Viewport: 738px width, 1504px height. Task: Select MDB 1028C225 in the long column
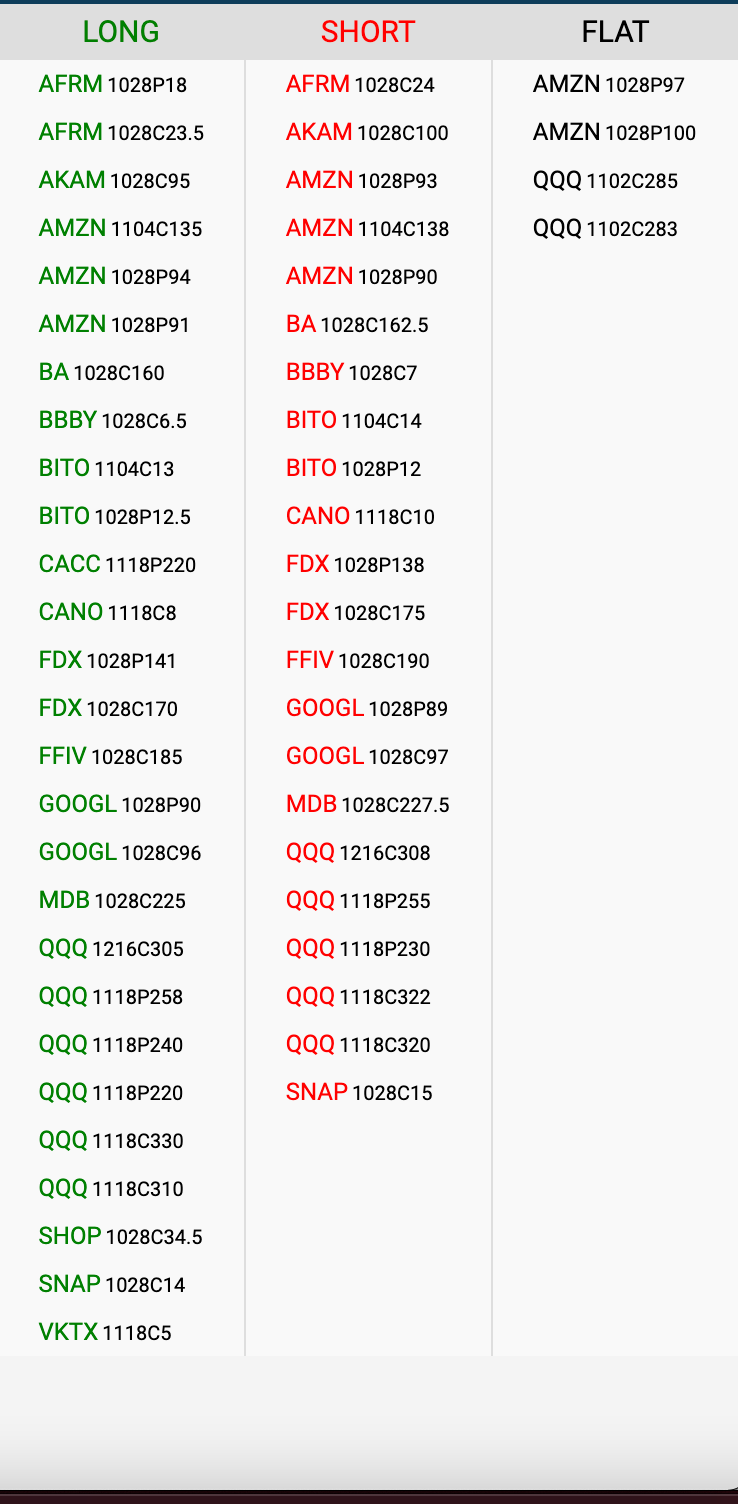point(112,901)
